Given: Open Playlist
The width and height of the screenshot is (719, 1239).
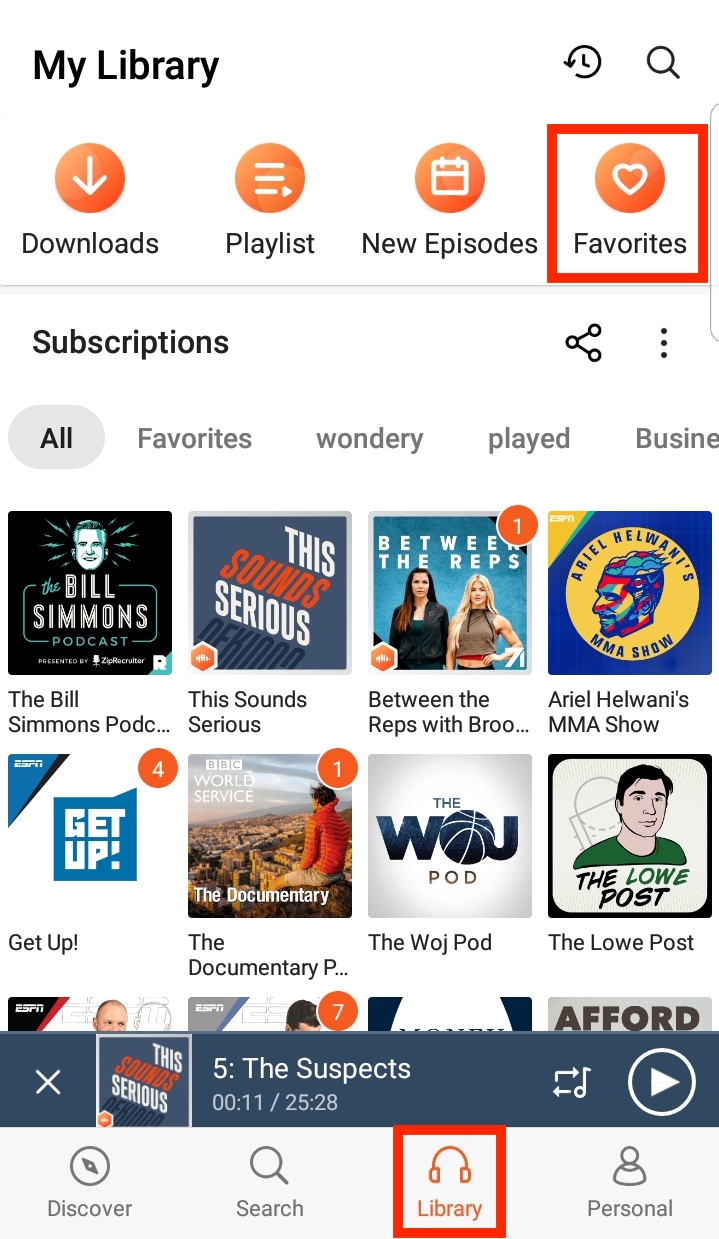Looking at the screenshot, I should [270, 200].
